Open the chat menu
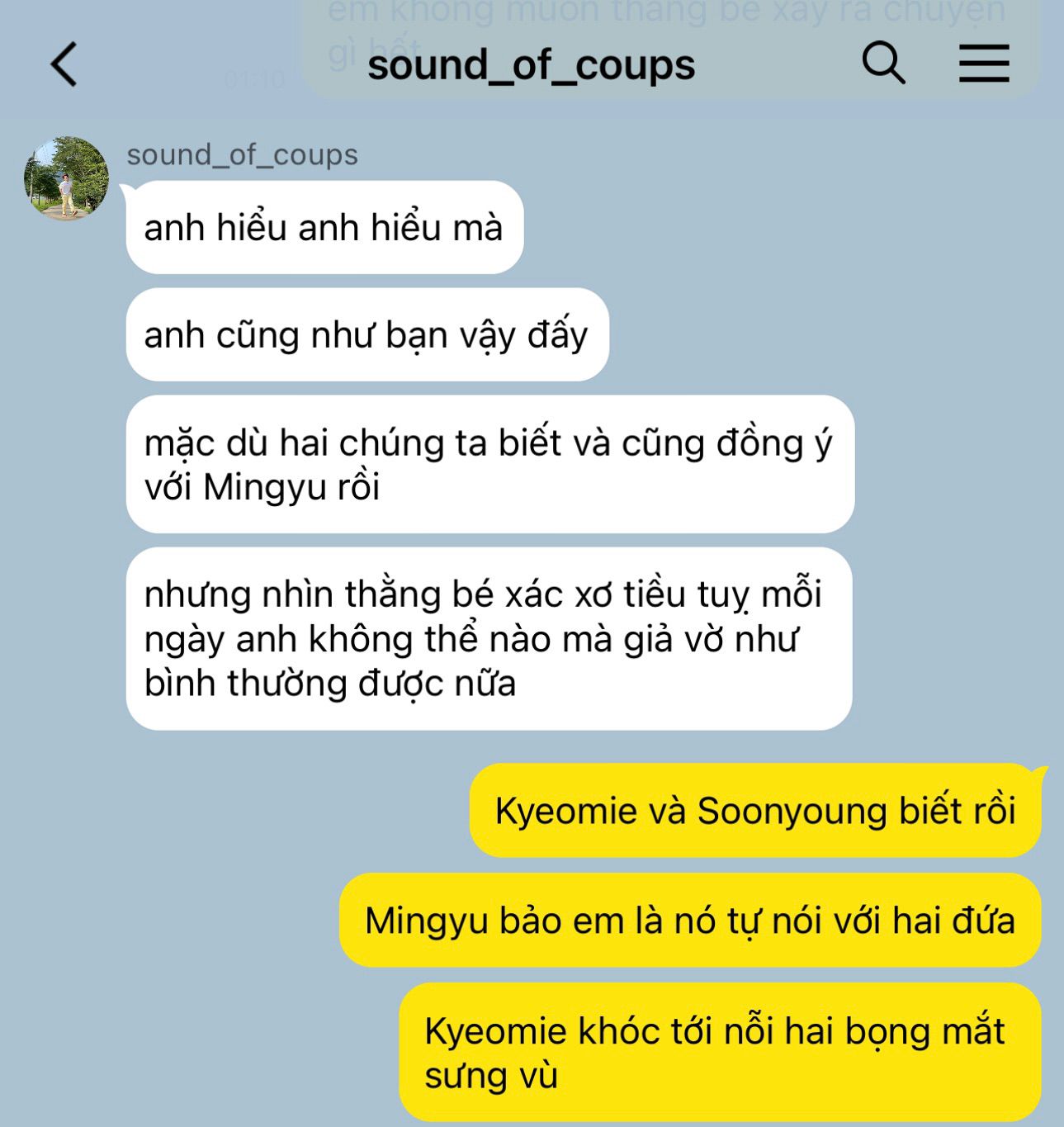1064x1127 pixels. (983, 64)
